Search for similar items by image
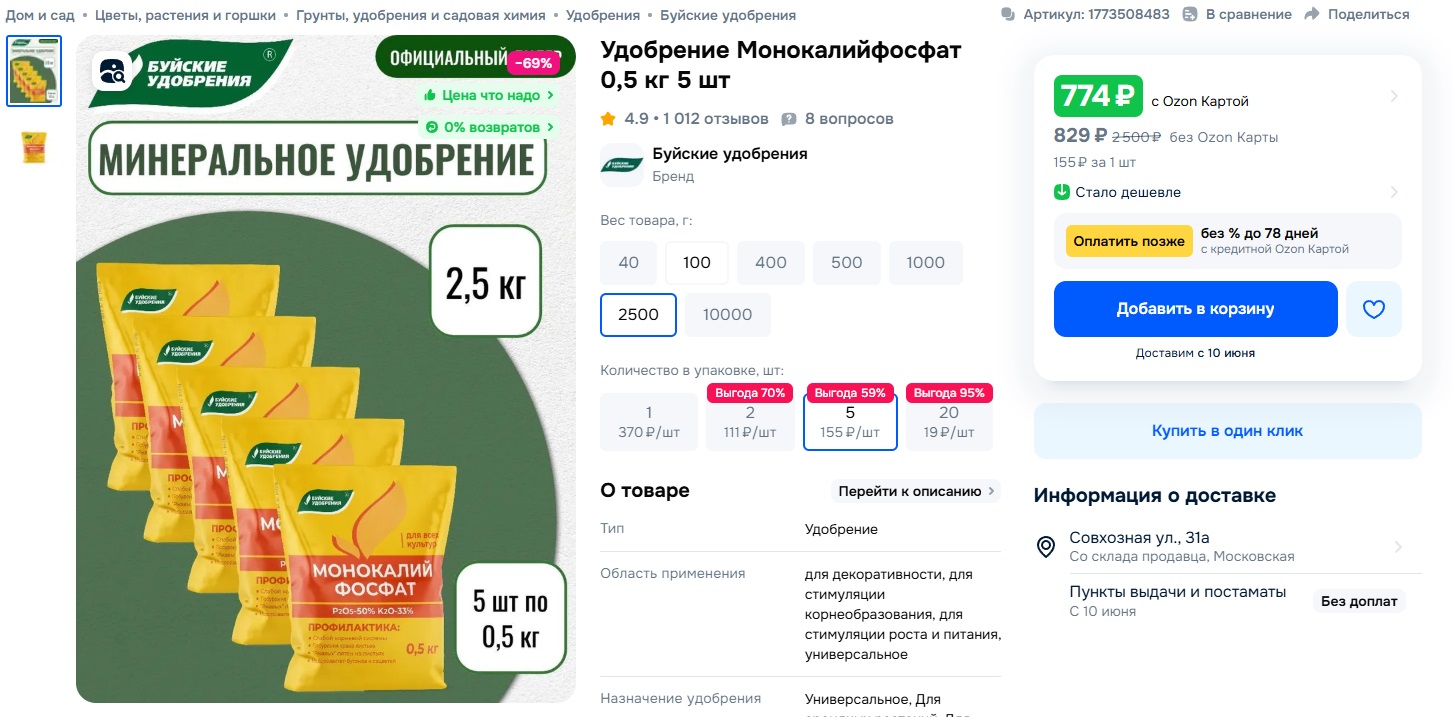 pos(112,71)
